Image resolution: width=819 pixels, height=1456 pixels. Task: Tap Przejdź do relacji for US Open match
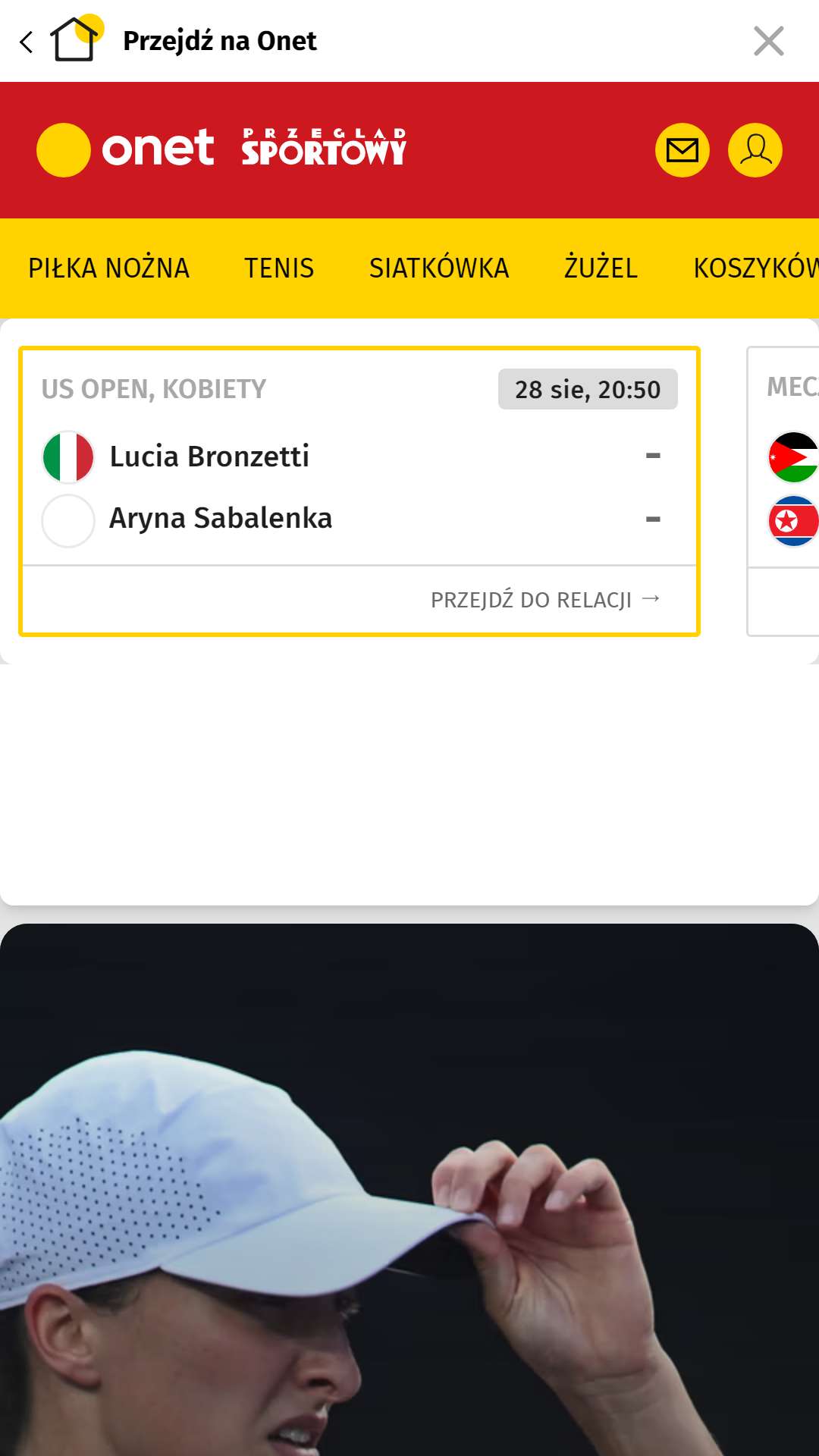coord(545,600)
